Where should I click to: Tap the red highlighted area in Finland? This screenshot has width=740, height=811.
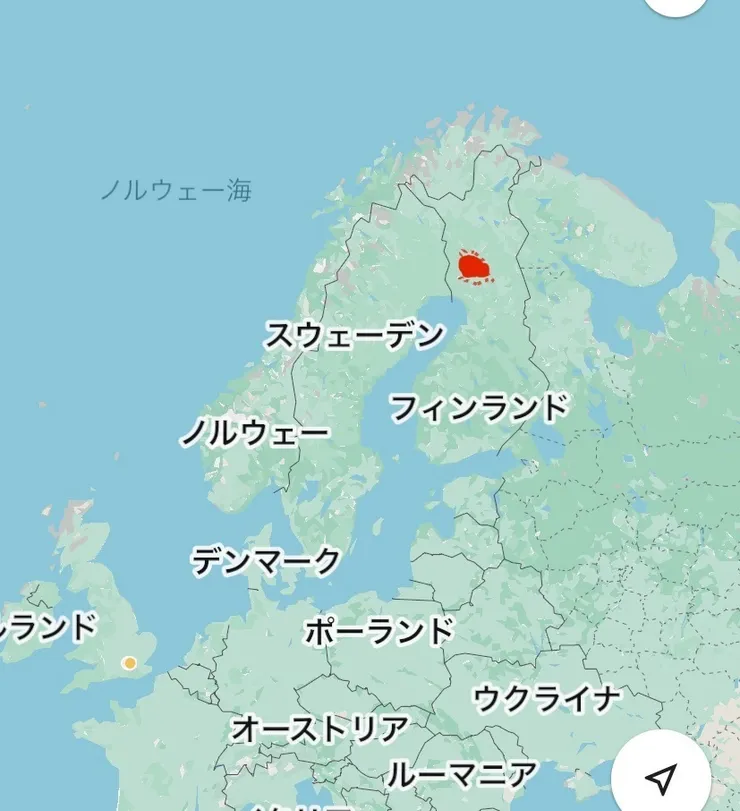(x=473, y=268)
